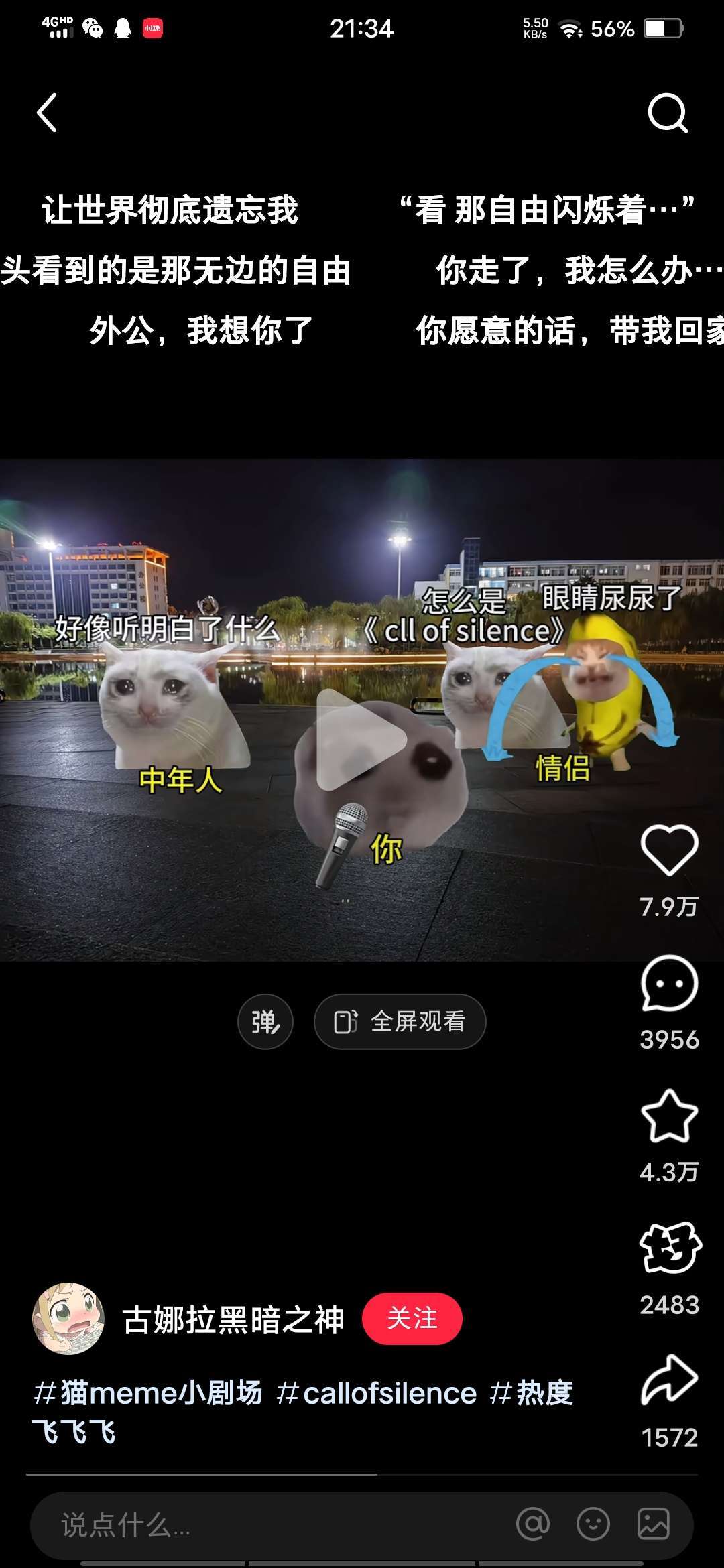Attach a picture using the image icon
Screen dimensions: 724x1568
click(x=654, y=1524)
